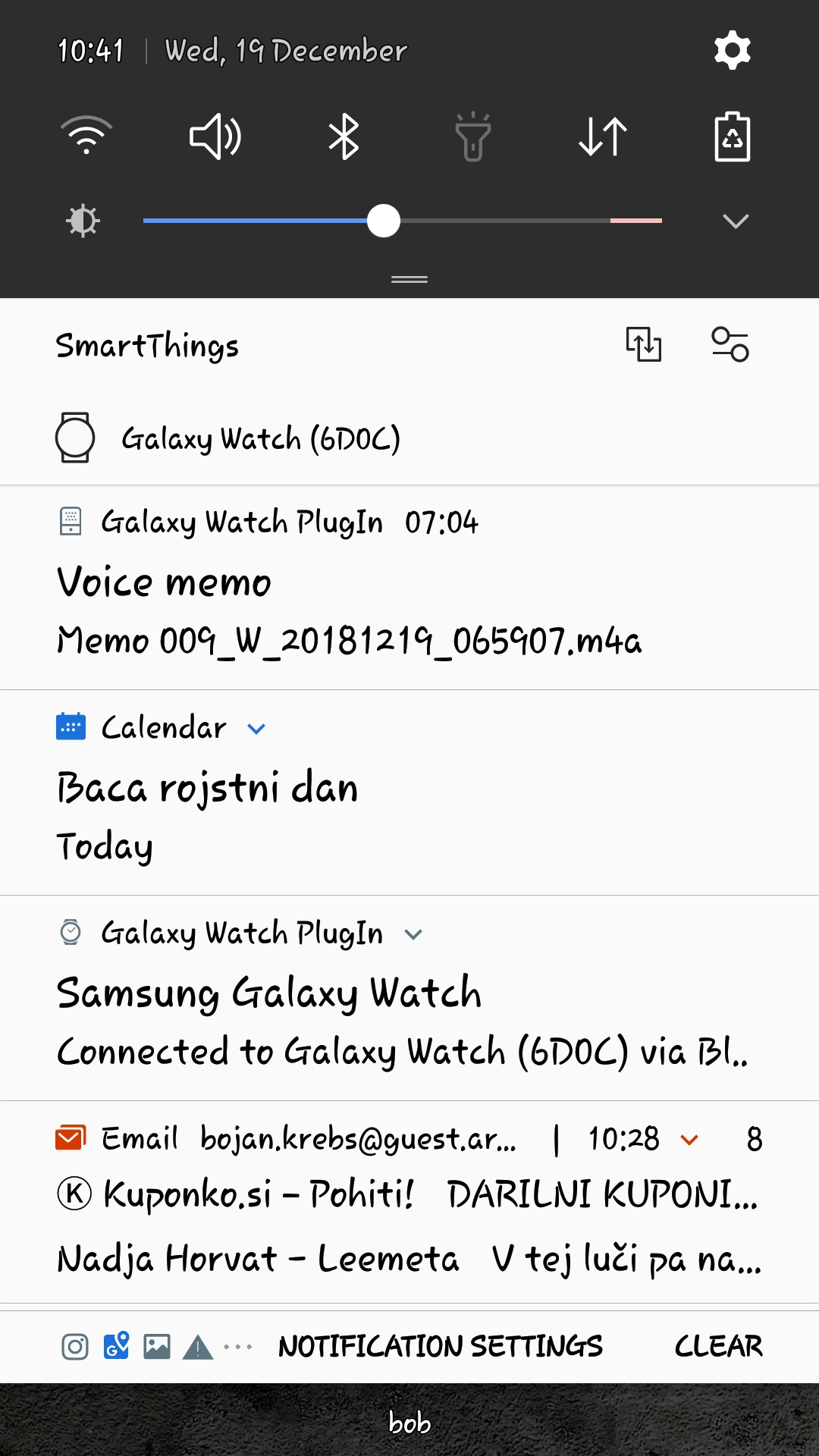Open device settings gear
Screen dimensions: 819x1456
pos(732,51)
